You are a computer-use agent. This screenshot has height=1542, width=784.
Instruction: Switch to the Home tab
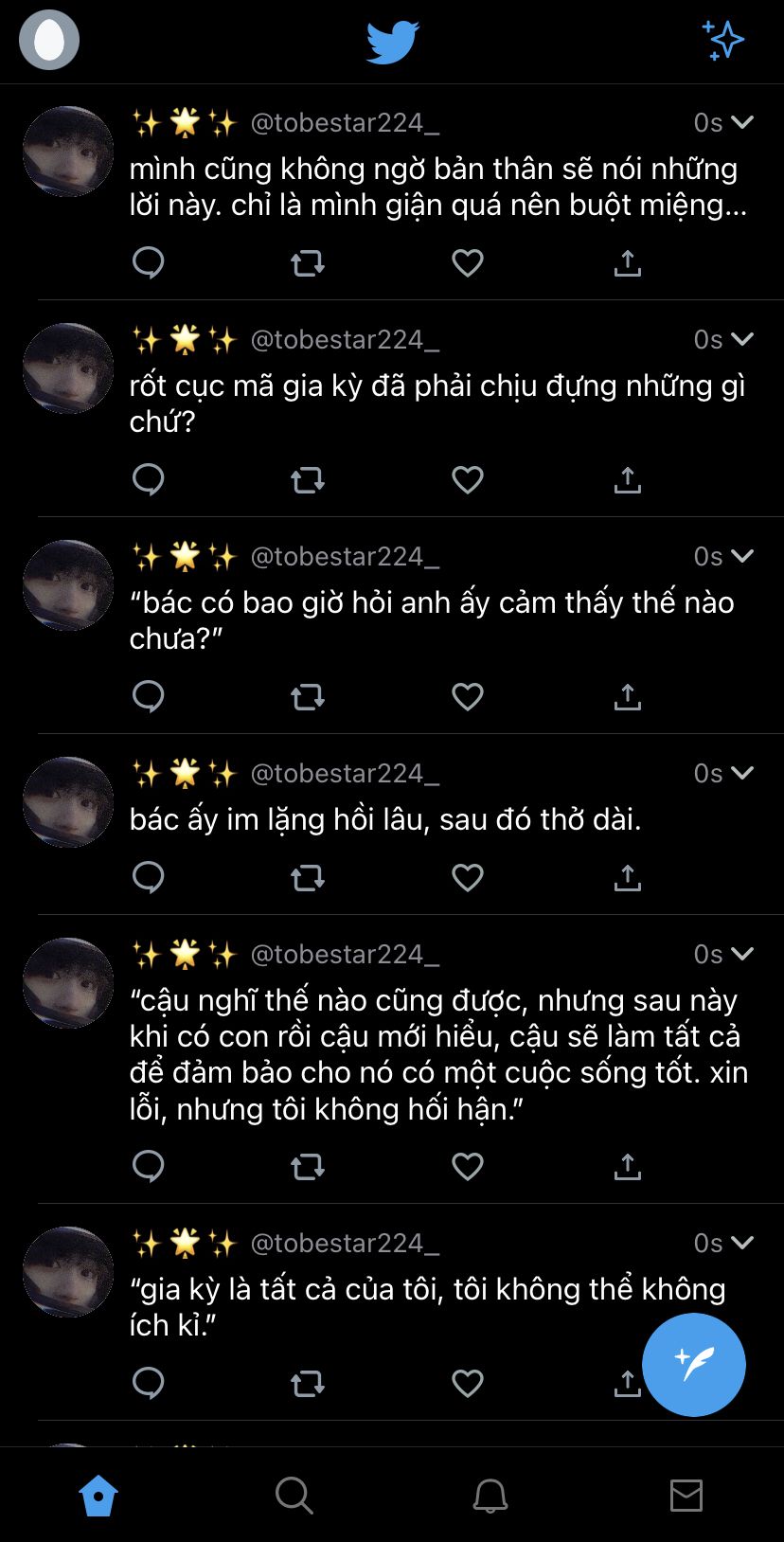point(98,1496)
